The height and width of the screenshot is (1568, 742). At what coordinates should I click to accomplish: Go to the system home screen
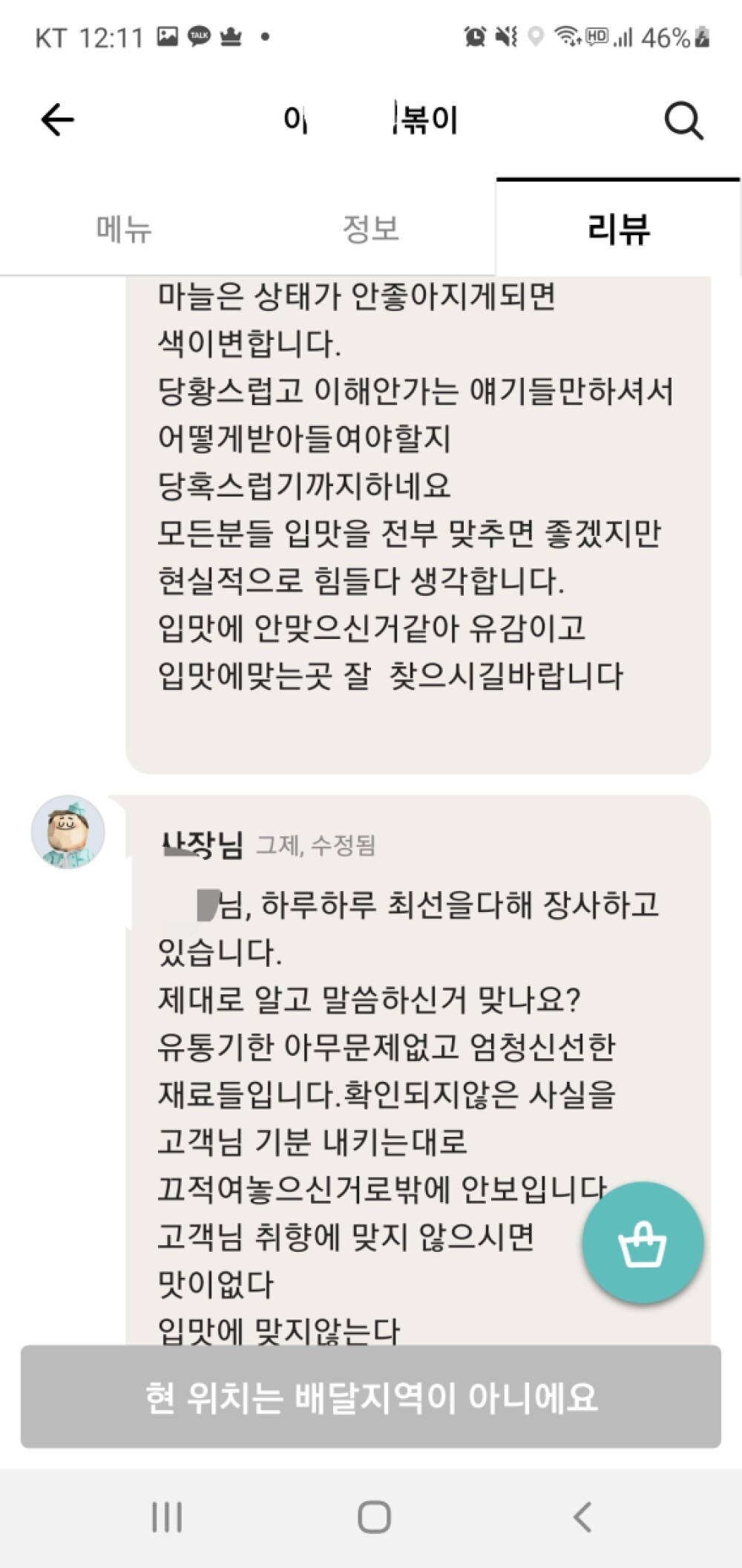point(374,1517)
